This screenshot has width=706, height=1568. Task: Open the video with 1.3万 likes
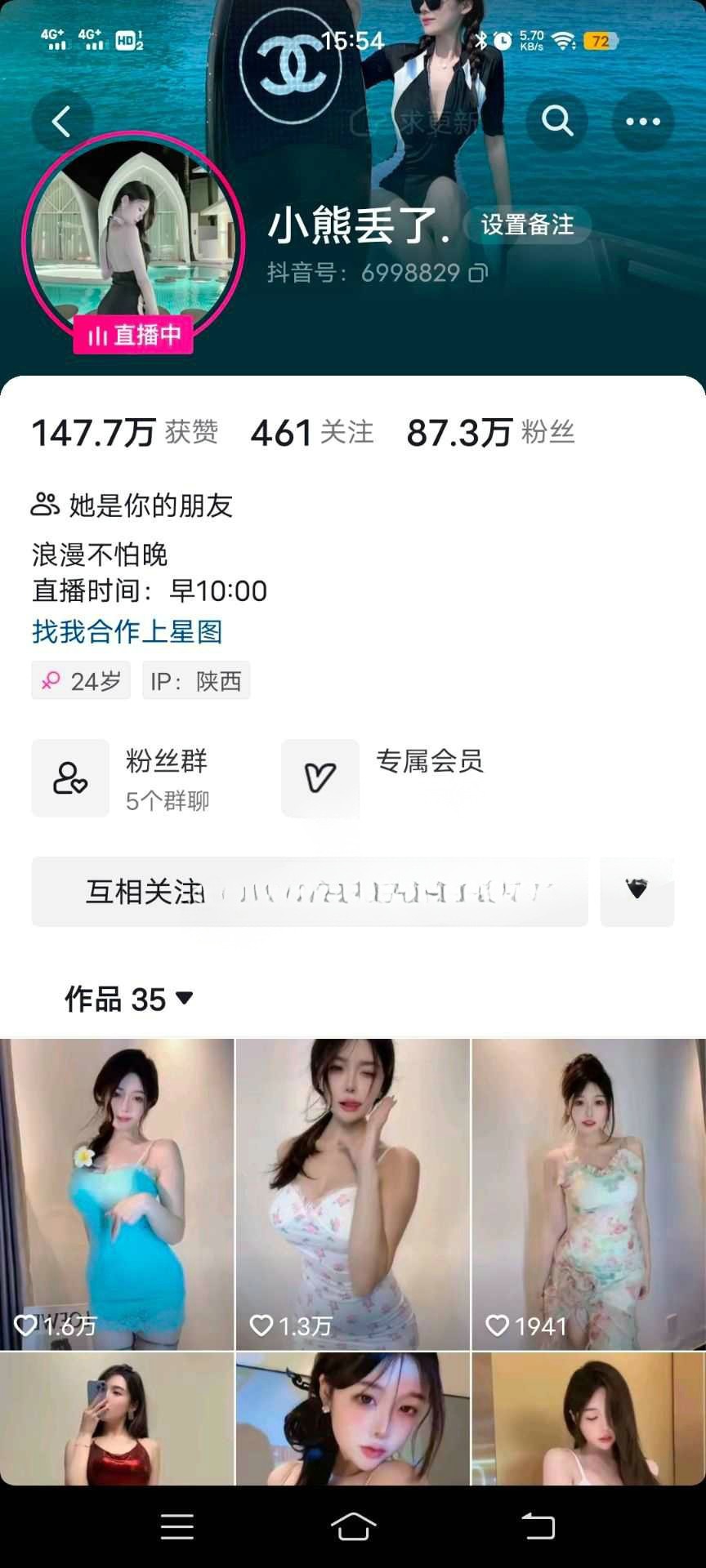click(352, 1194)
